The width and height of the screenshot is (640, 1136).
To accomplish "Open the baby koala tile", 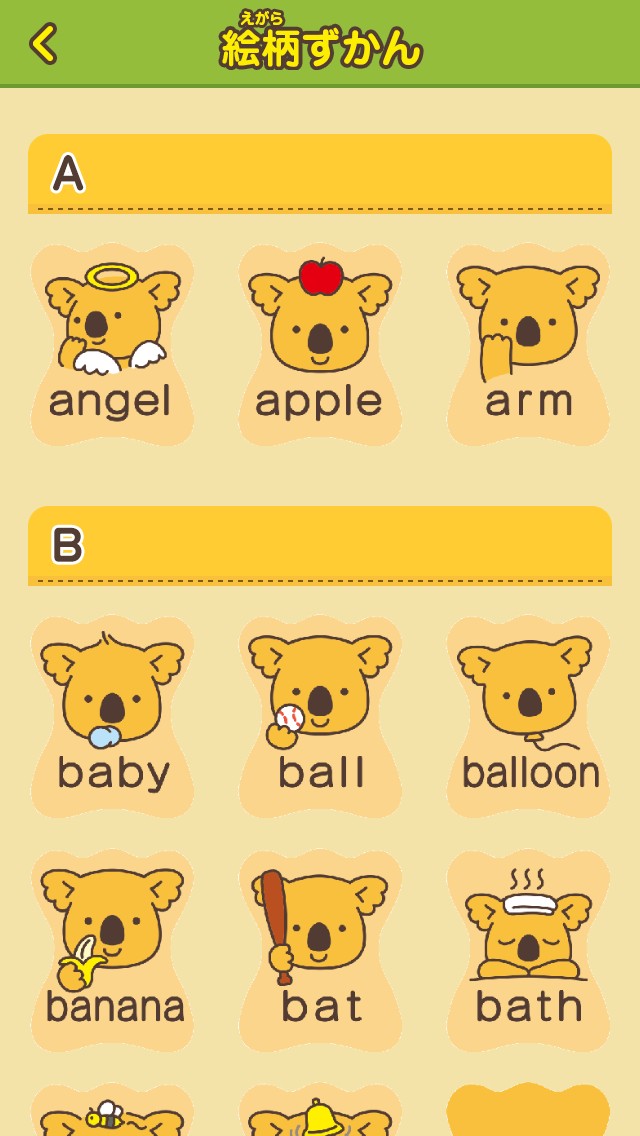I will (x=112, y=716).
